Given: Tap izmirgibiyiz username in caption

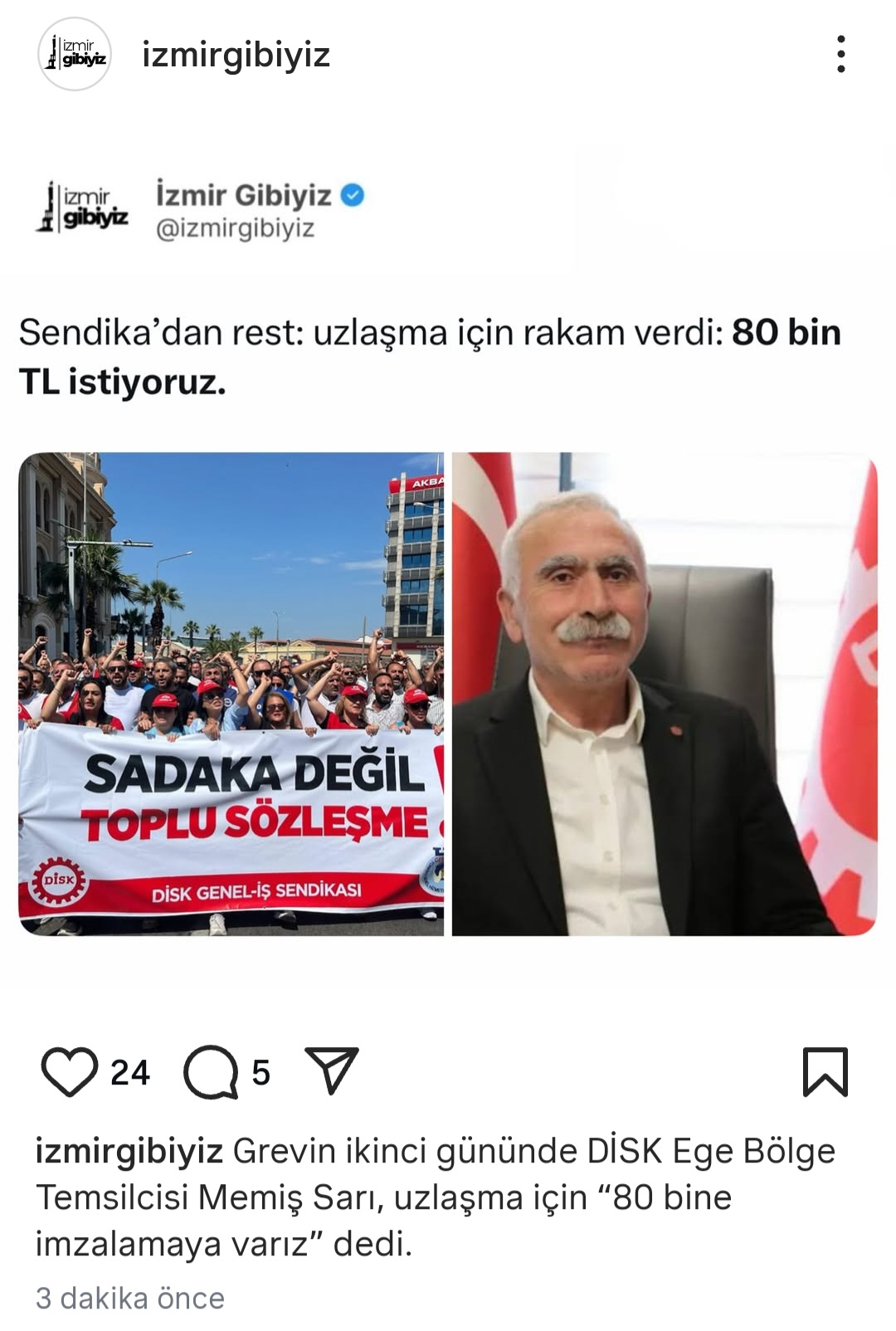Looking at the screenshot, I should click(129, 1152).
